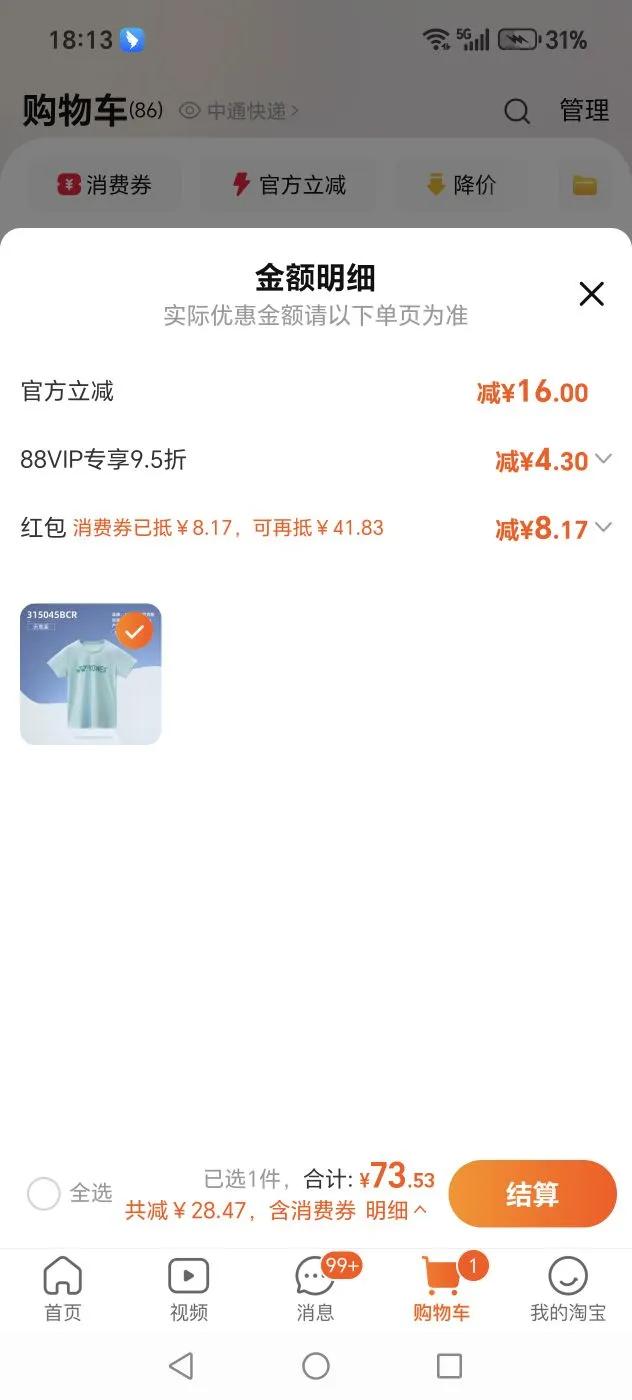This screenshot has width=632, height=1400.
Task: Collapse the 明细 price breakdown
Action: click(x=397, y=1210)
